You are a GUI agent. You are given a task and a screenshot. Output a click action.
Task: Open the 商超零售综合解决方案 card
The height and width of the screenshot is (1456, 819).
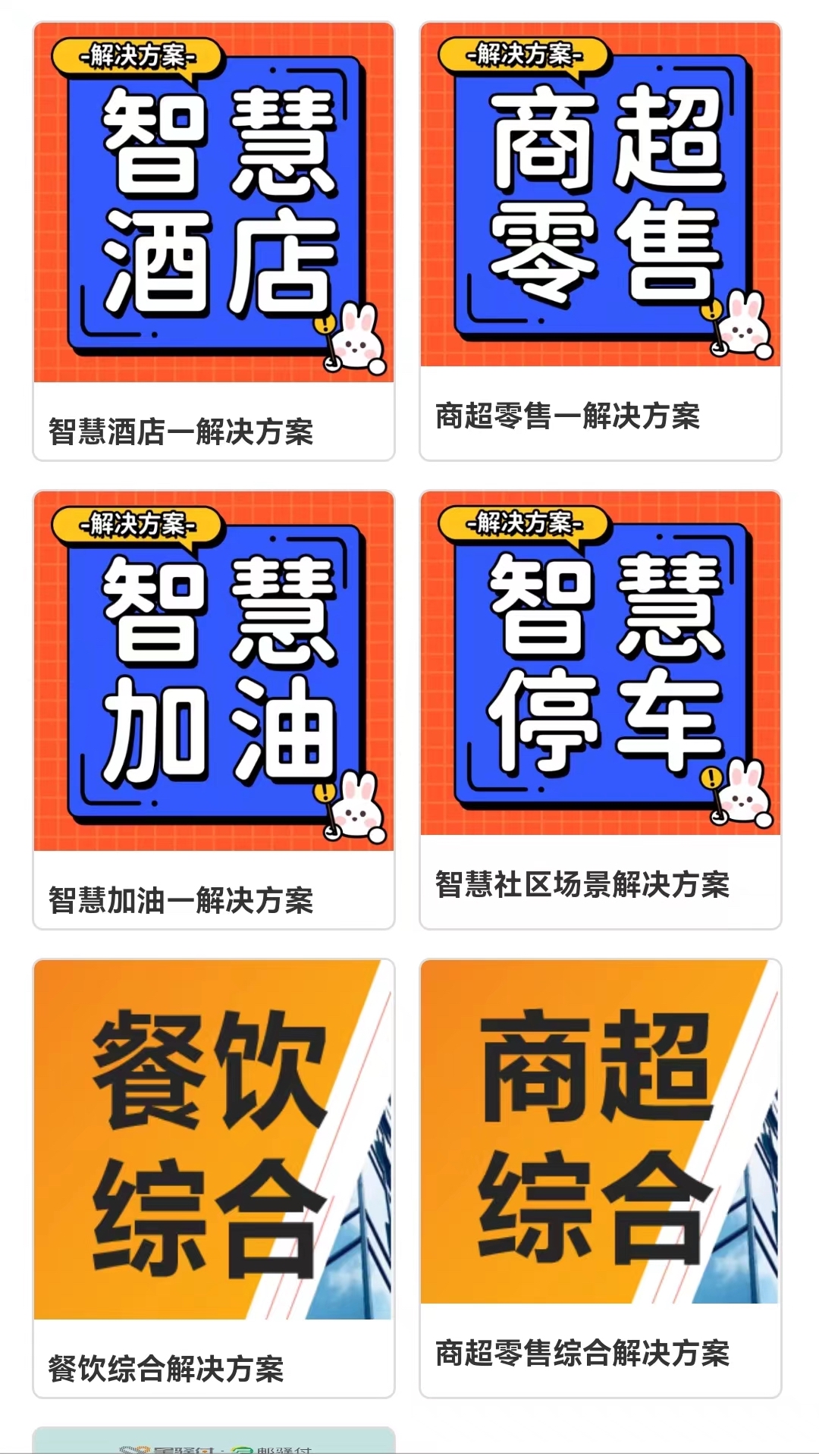pyautogui.click(x=600, y=1177)
